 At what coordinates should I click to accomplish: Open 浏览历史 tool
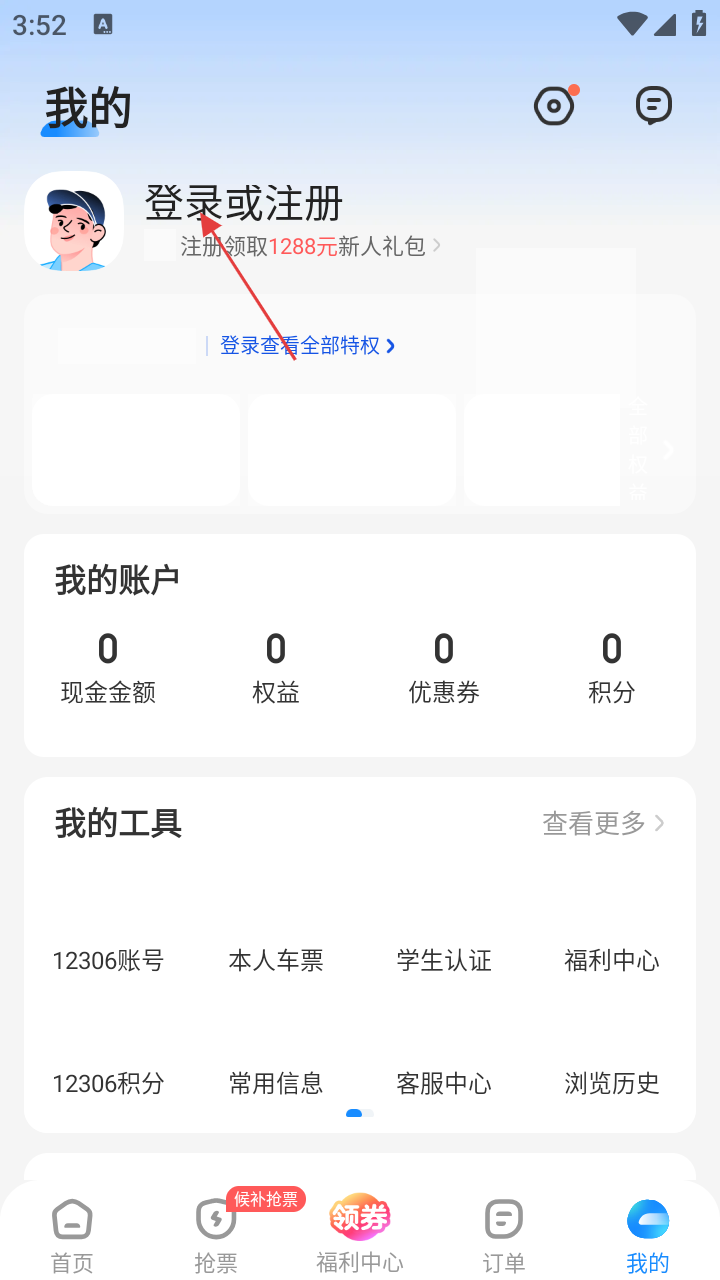coord(612,1065)
